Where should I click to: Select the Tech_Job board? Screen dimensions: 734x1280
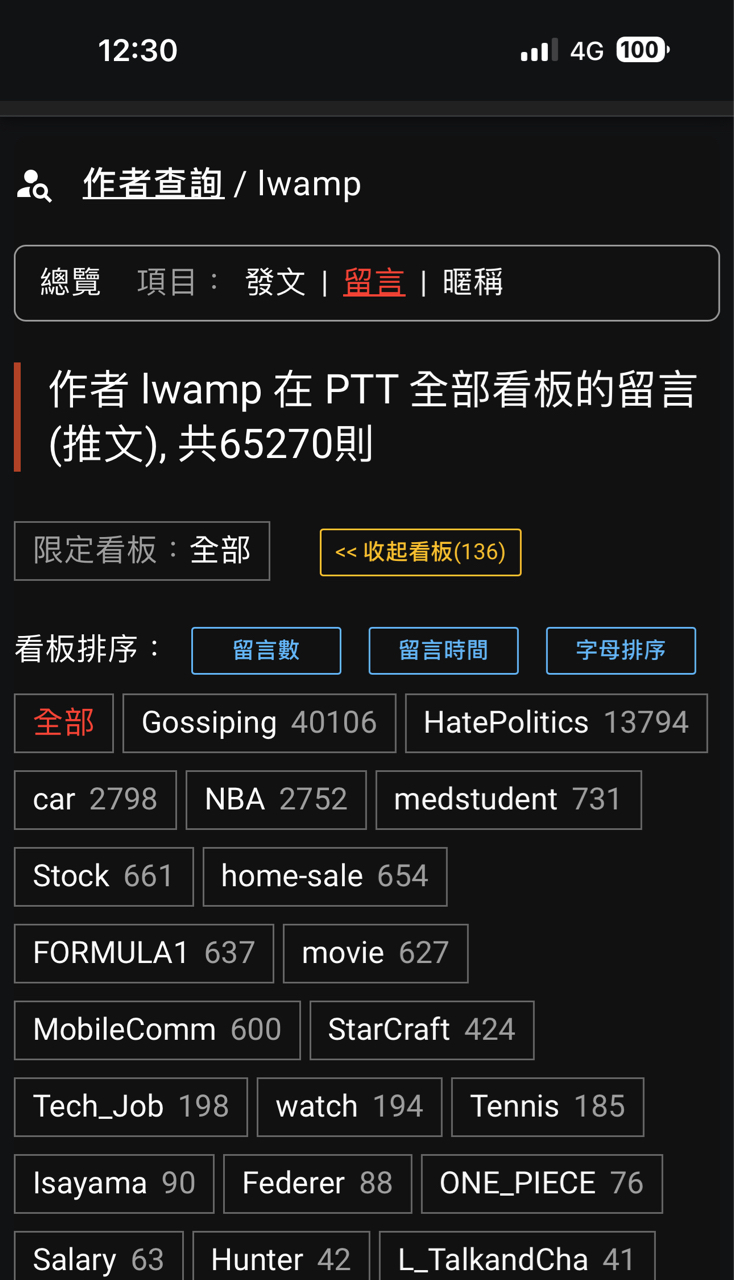click(131, 1107)
